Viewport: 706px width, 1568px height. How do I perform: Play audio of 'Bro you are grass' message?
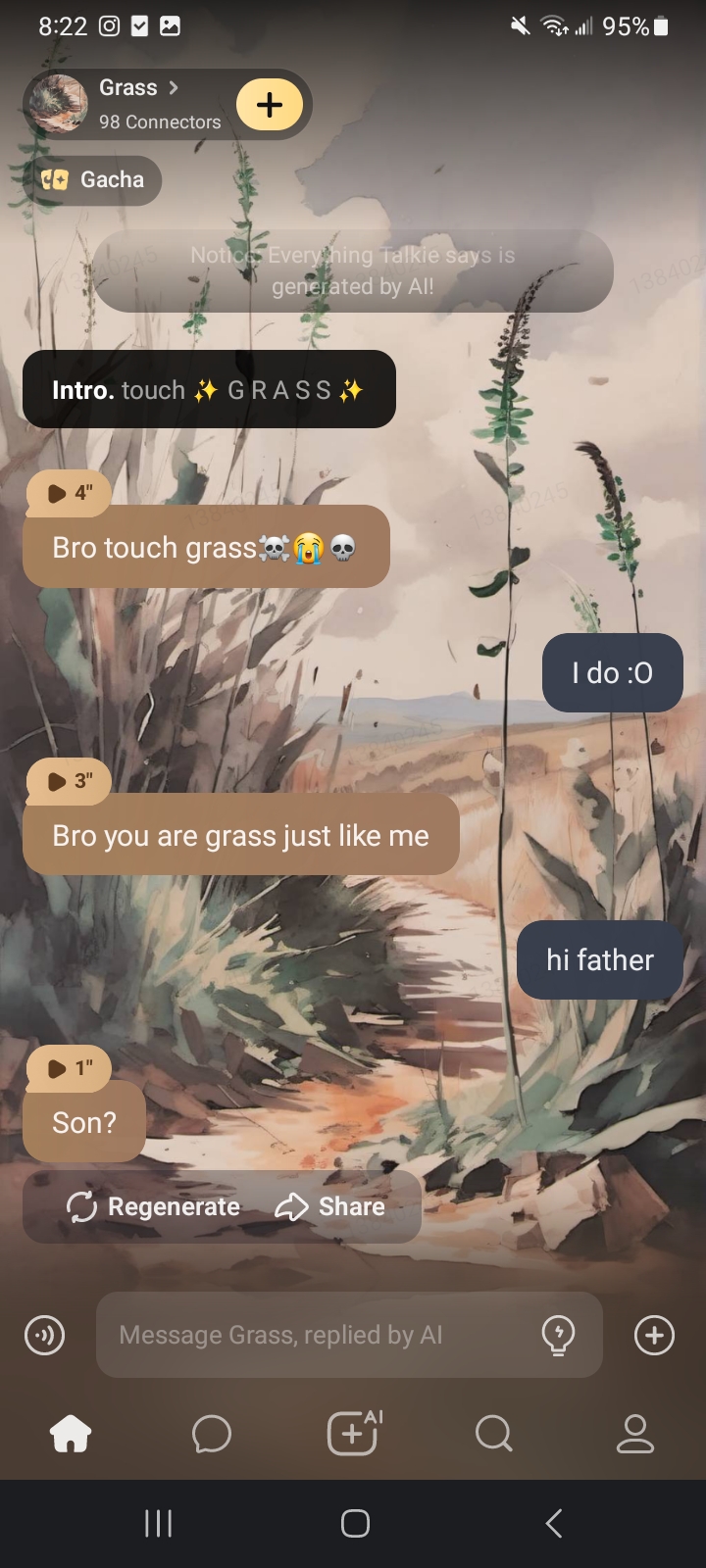[69, 781]
